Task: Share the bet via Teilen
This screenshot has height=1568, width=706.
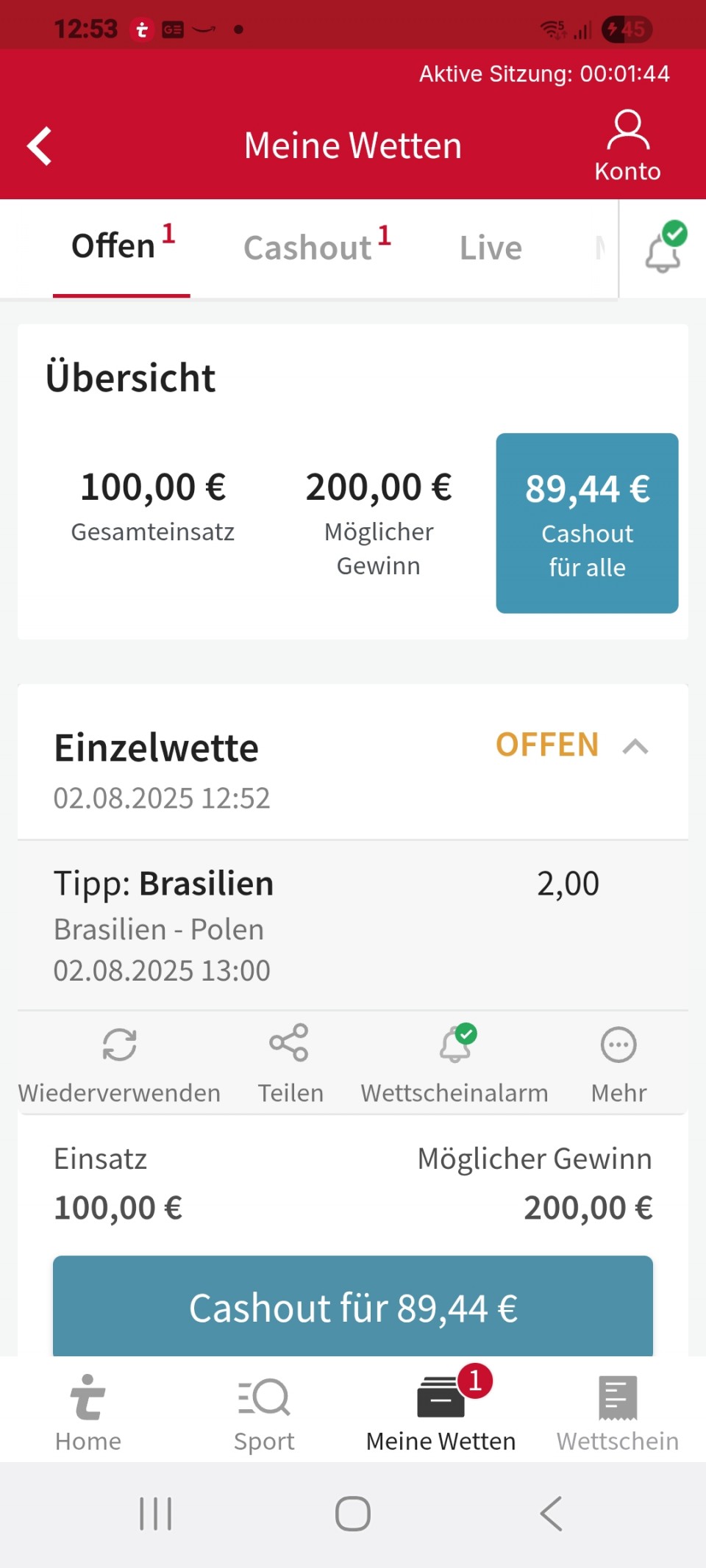Action: [x=290, y=1064]
